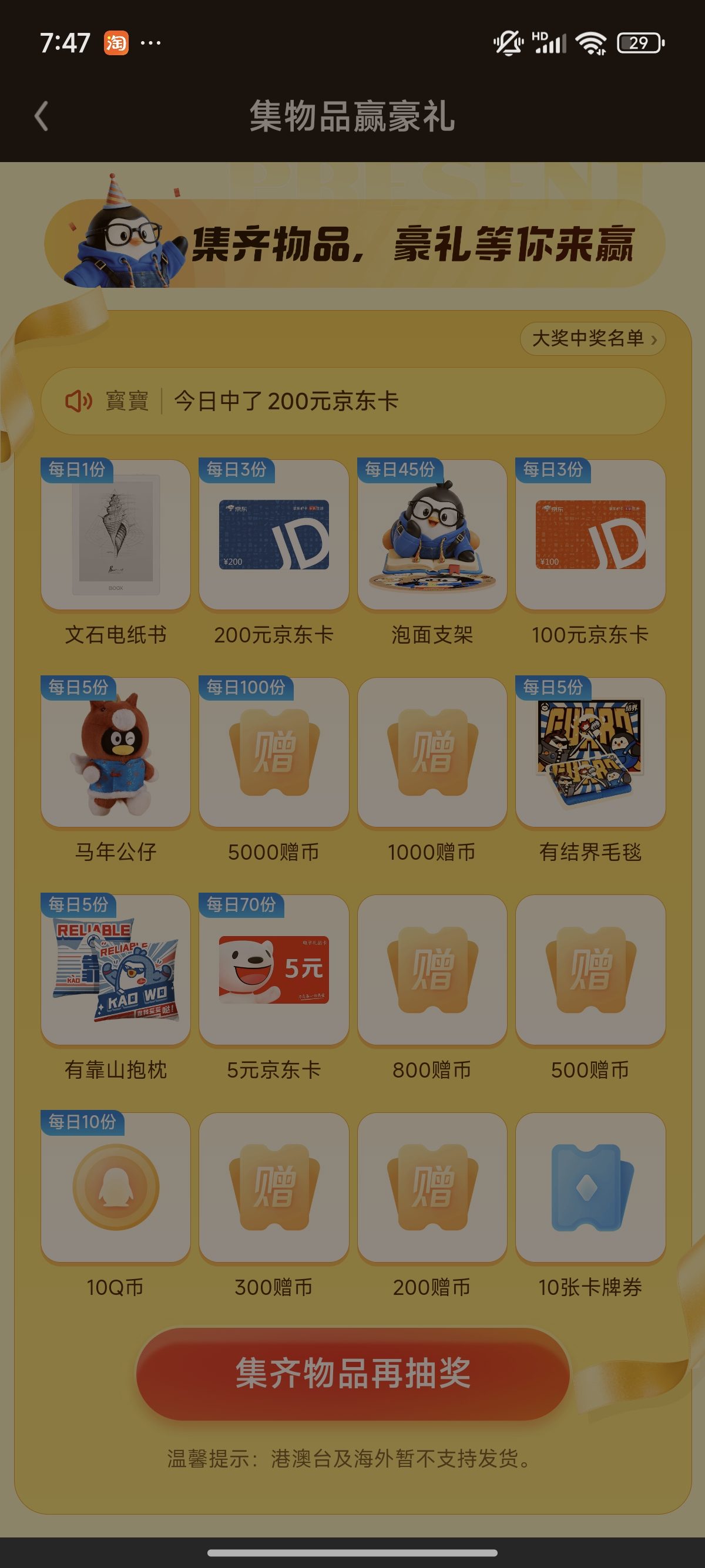Open the 10张卡牌券 prize tile
705x1568 pixels.
[590, 1187]
